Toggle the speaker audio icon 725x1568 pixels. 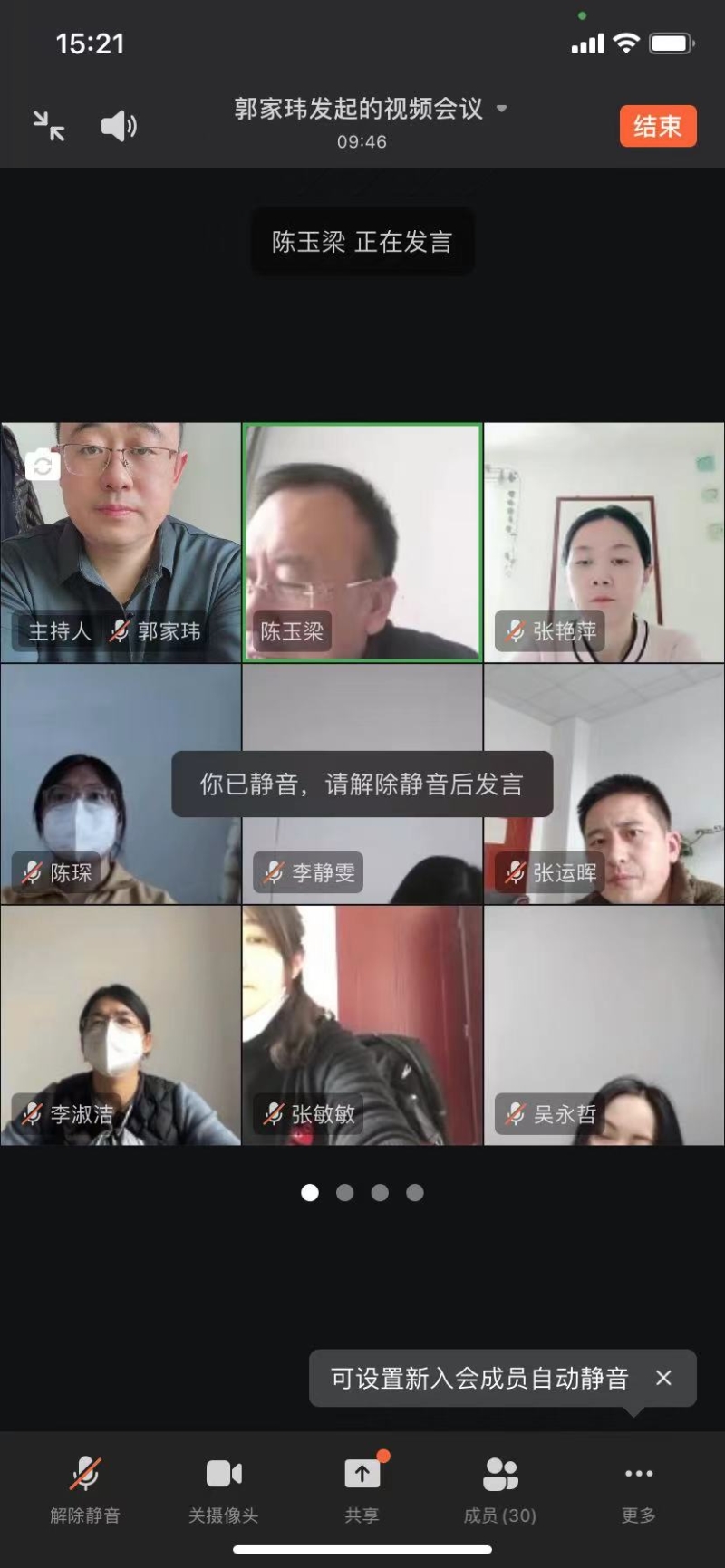tap(119, 126)
